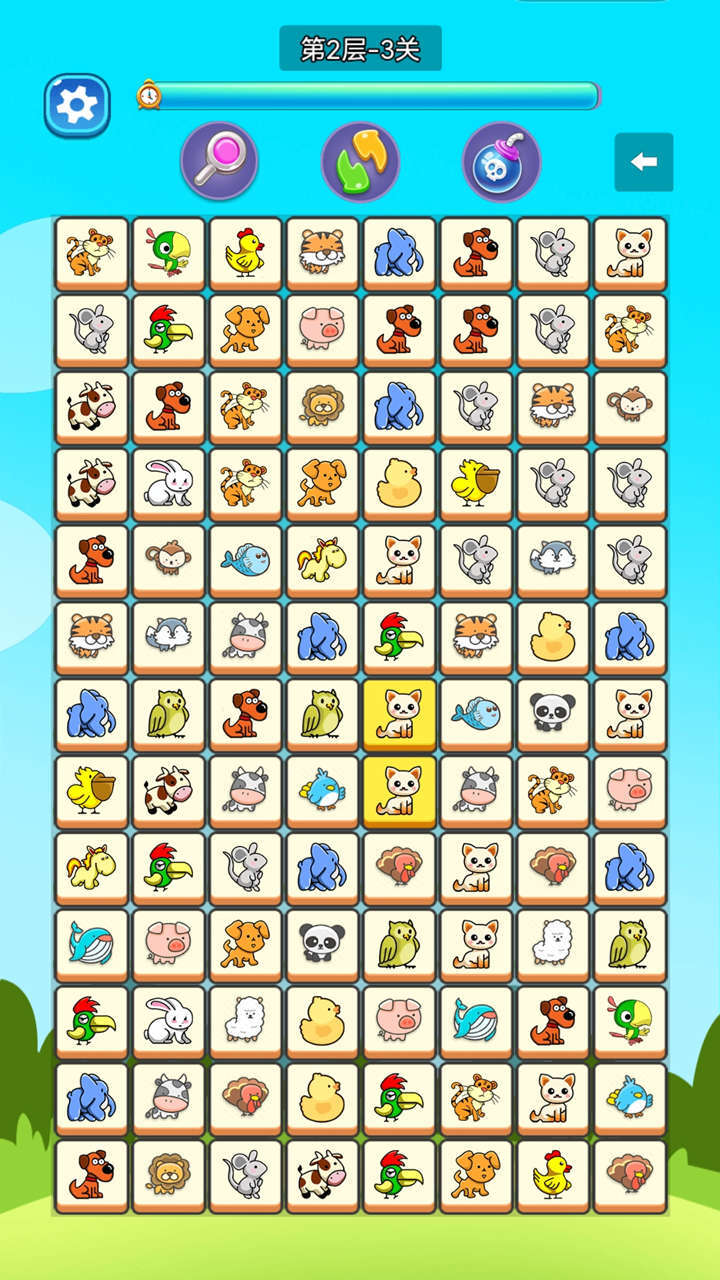720x1280 pixels.
Task: Activate the skull bomb power-up
Action: pyautogui.click(x=501, y=161)
